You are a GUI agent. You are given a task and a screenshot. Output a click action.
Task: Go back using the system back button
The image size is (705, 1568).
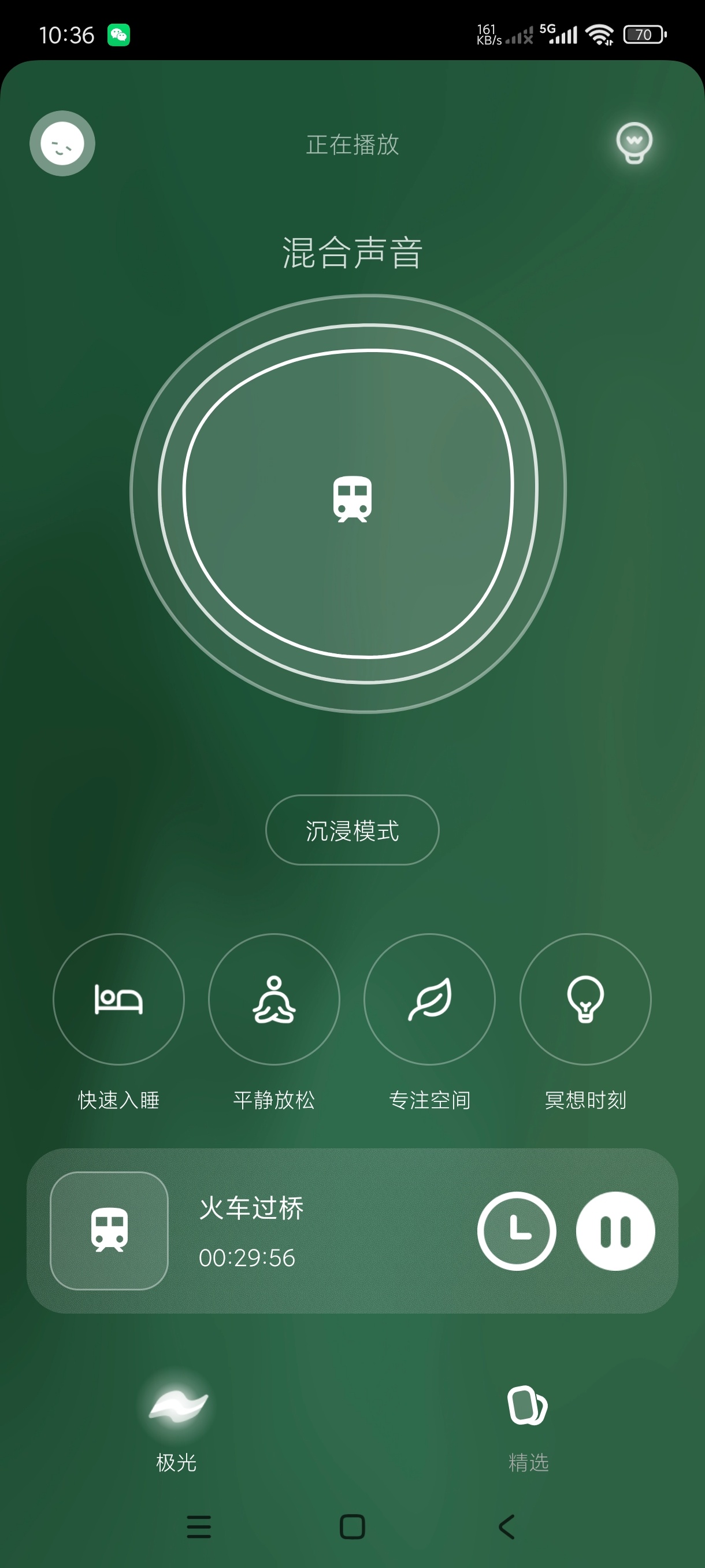(507, 1526)
